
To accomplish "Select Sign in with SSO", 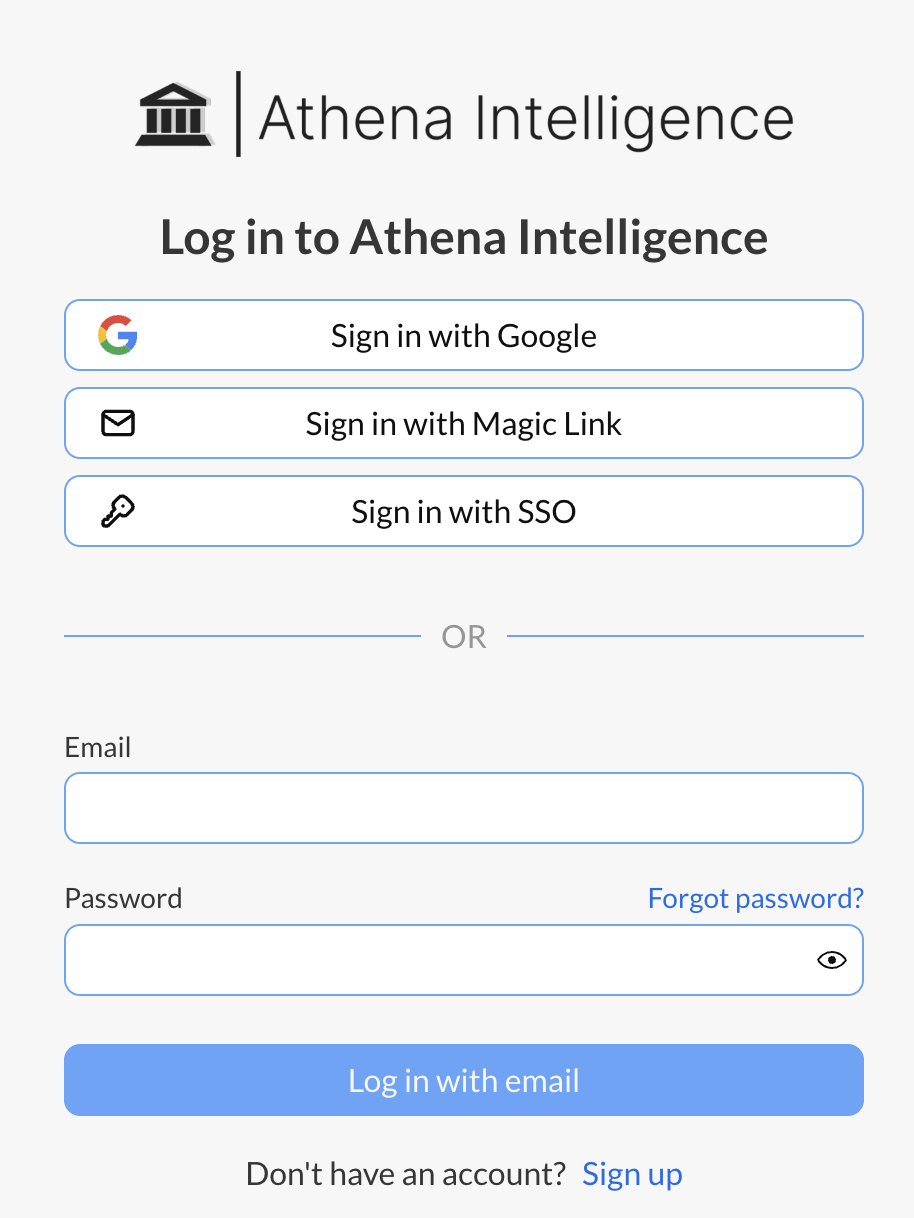I will pos(463,512).
